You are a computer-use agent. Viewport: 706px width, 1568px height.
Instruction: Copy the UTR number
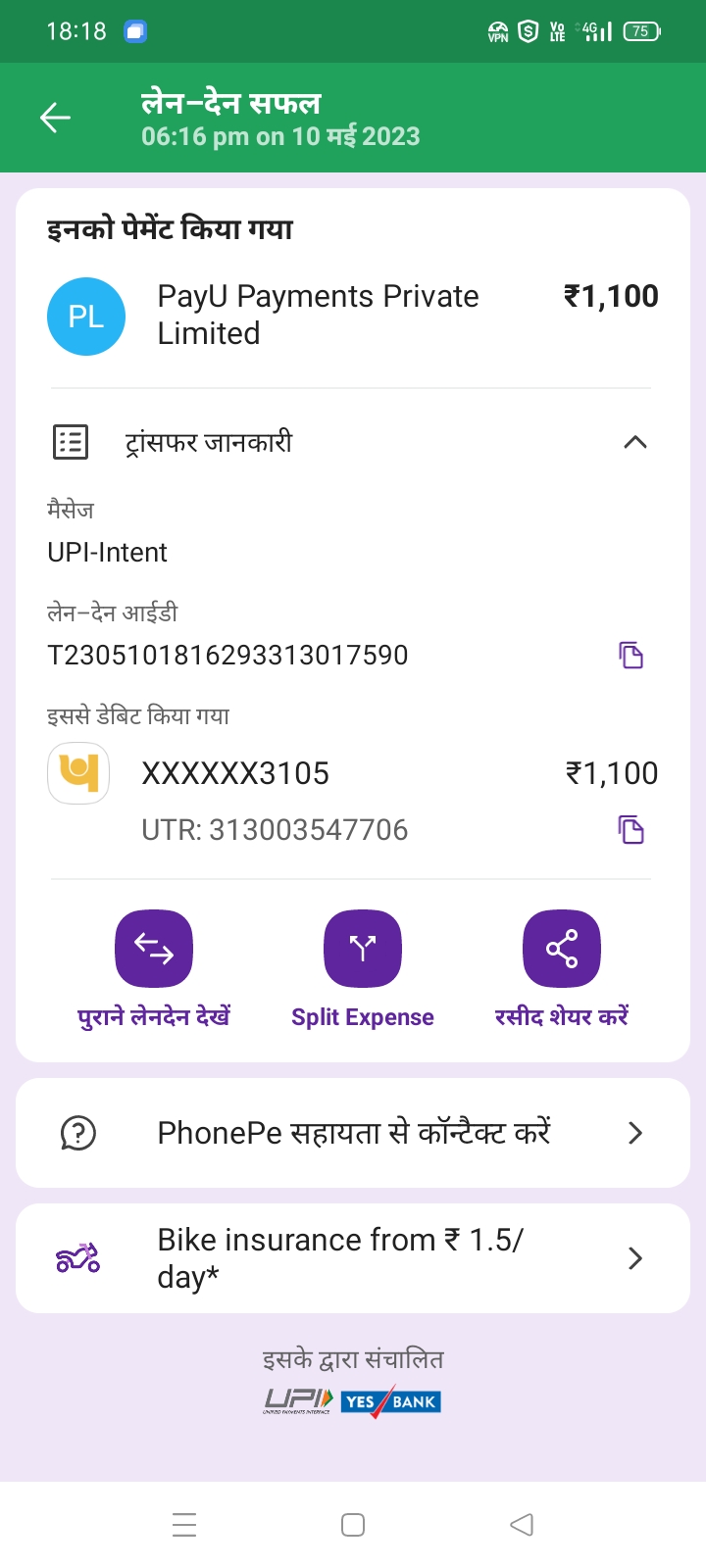click(x=630, y=830)
